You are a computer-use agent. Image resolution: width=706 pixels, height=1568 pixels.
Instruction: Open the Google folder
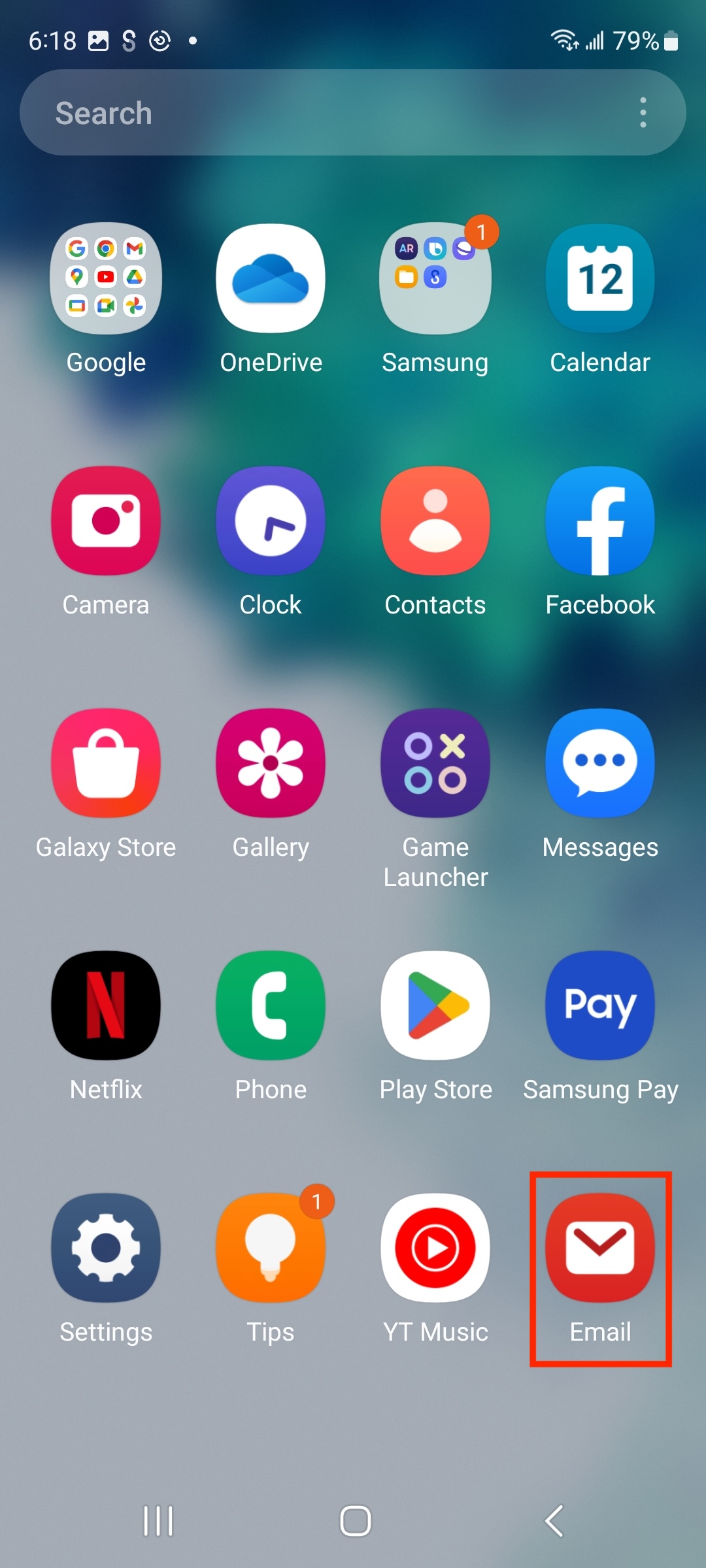point(106,280)
